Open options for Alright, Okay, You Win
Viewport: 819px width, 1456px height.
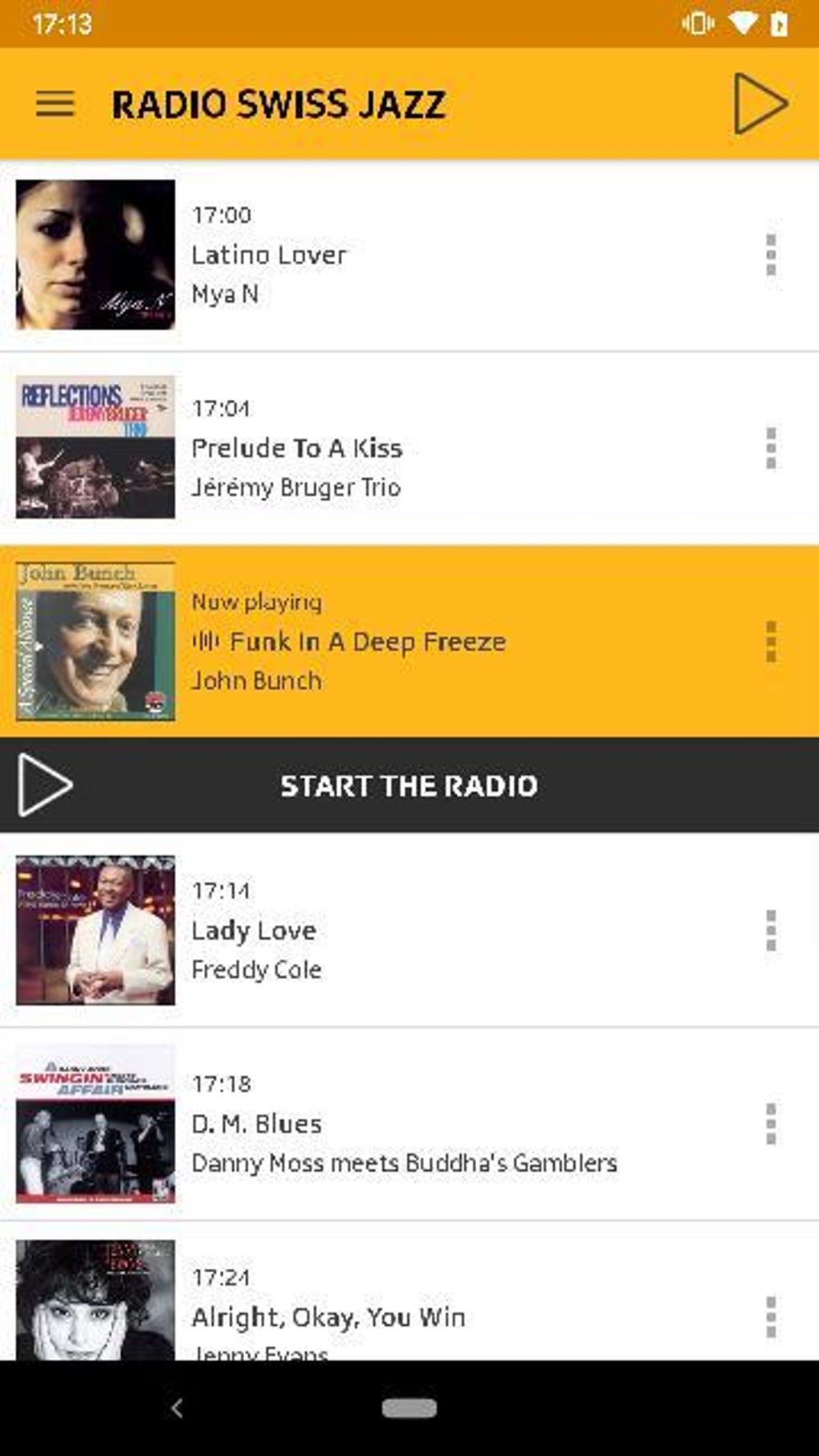point(772,1317)
